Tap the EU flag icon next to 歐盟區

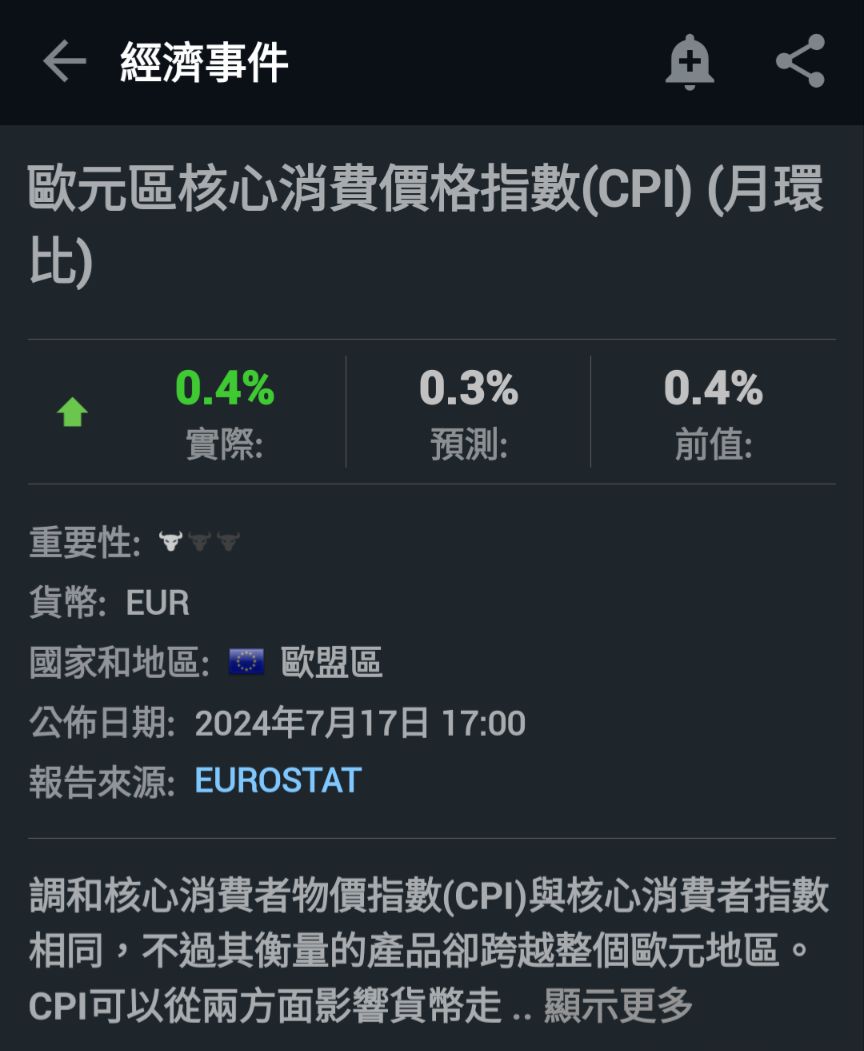[x=244, y=661]
